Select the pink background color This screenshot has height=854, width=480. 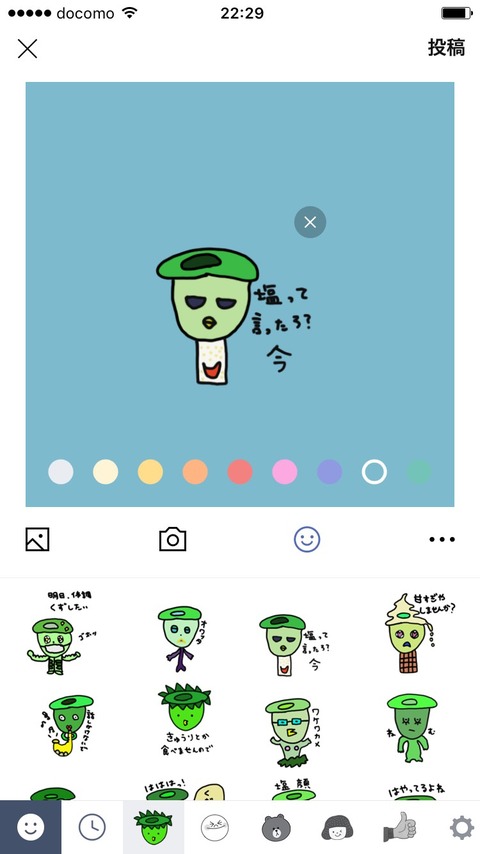point(284,472)
